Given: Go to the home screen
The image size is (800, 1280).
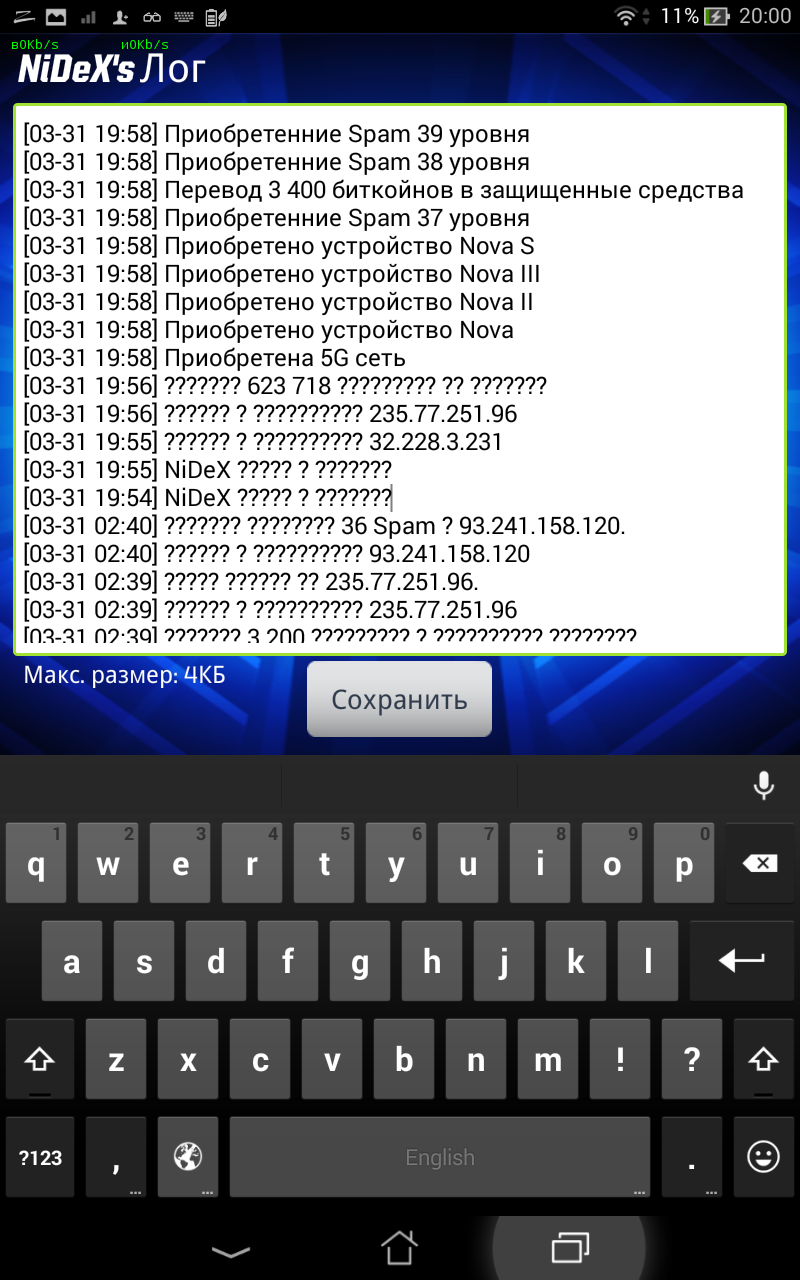Looking at the screenshot, I should pyautogui.click(x=399, y=1248).
